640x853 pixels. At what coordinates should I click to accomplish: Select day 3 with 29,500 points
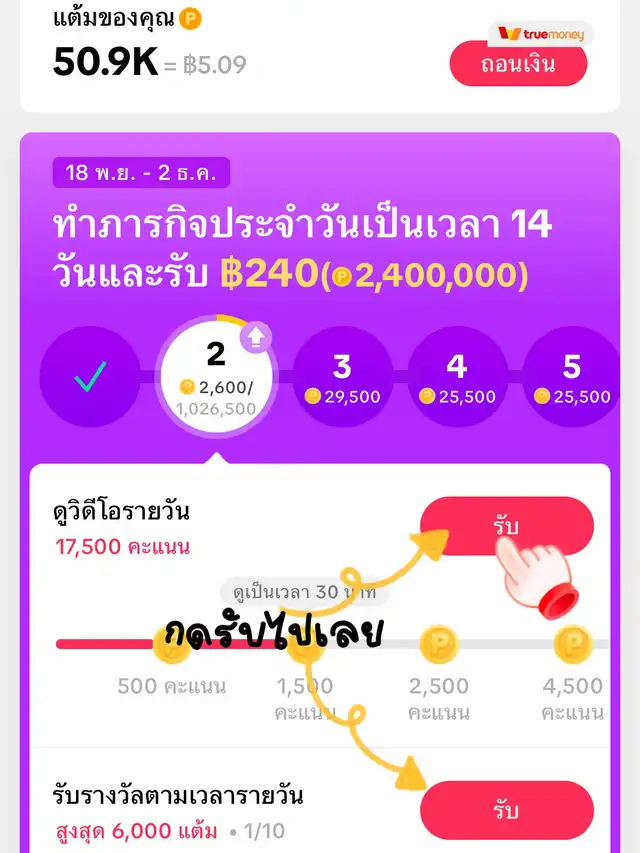[343, 378]
